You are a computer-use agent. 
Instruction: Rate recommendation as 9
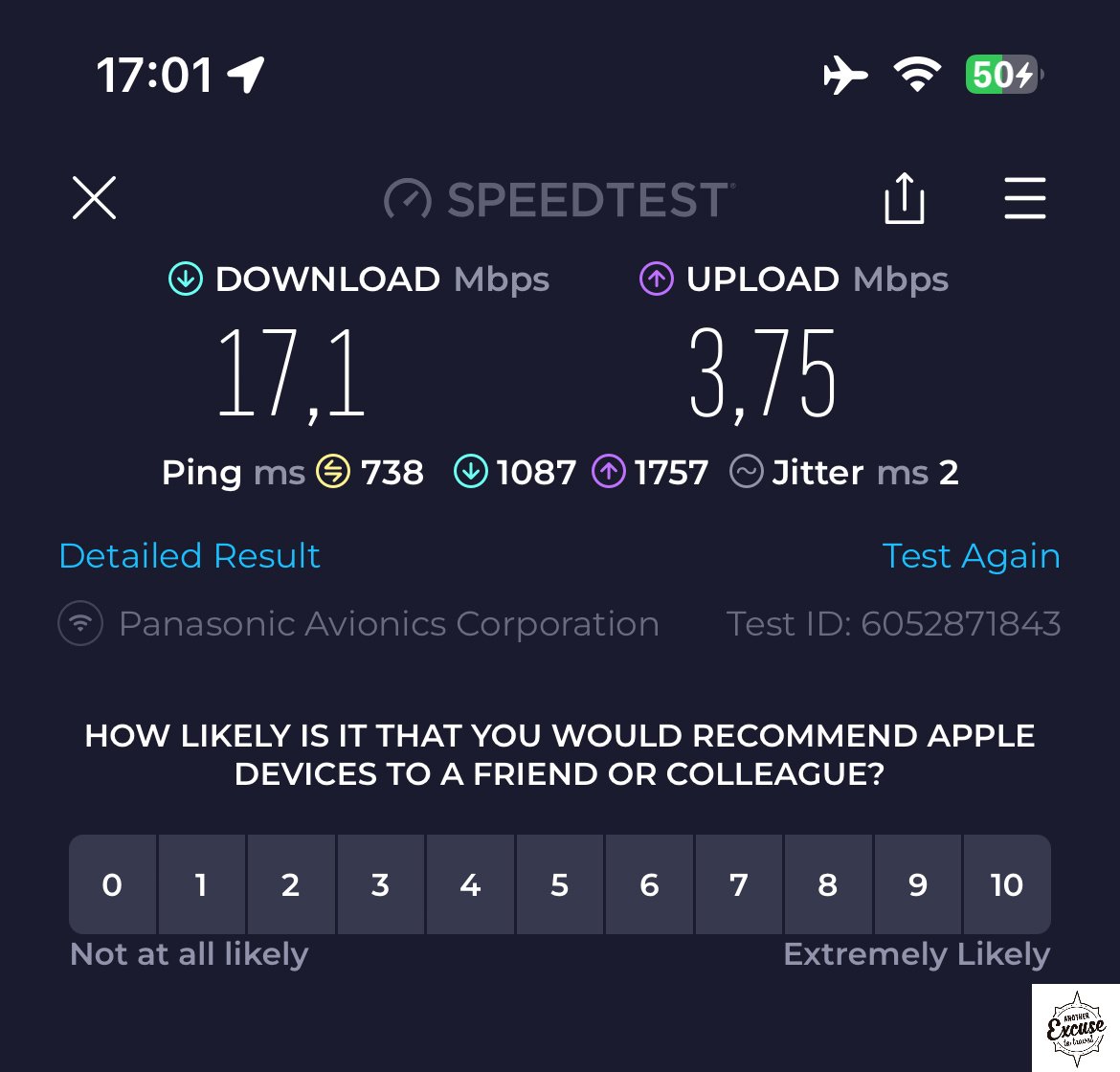pos(917,884)
